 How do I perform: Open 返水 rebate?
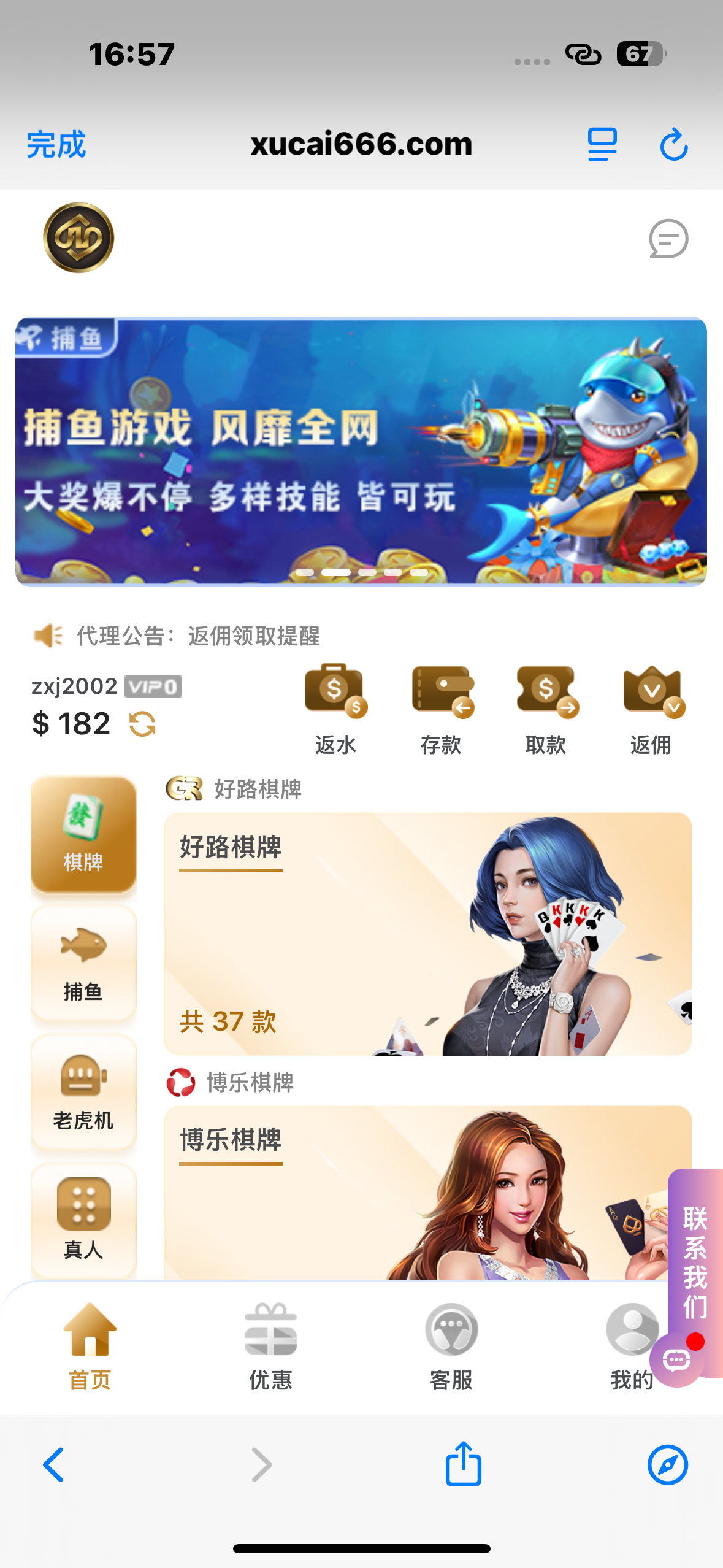335,709
